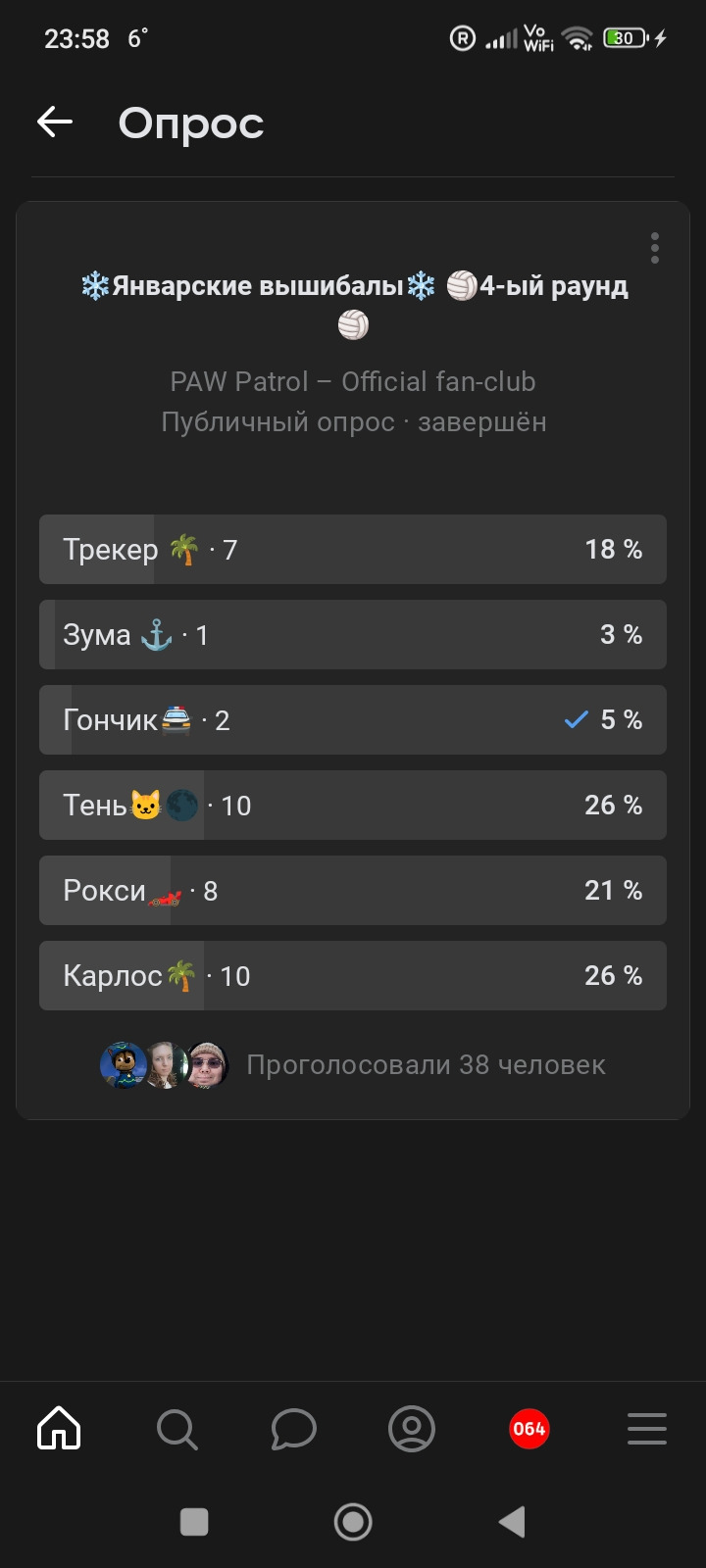Open the PAW Patrol – Official fan-club link
Screen dimensions: 706x1568
coord(353,381)
